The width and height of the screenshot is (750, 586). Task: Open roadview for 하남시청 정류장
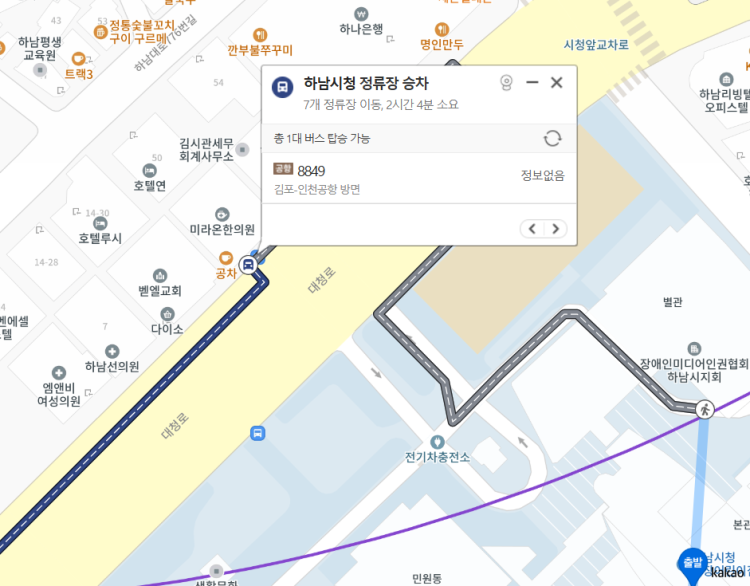coord(507,83)
